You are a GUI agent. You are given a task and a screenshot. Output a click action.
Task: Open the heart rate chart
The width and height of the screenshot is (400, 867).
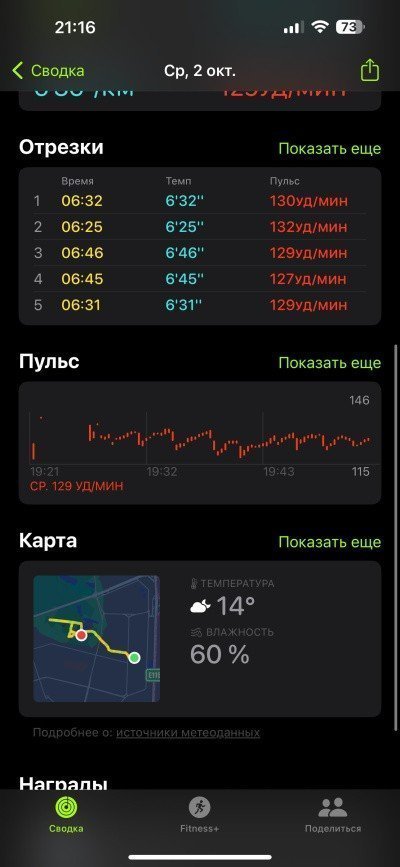(x=200, y=442)
